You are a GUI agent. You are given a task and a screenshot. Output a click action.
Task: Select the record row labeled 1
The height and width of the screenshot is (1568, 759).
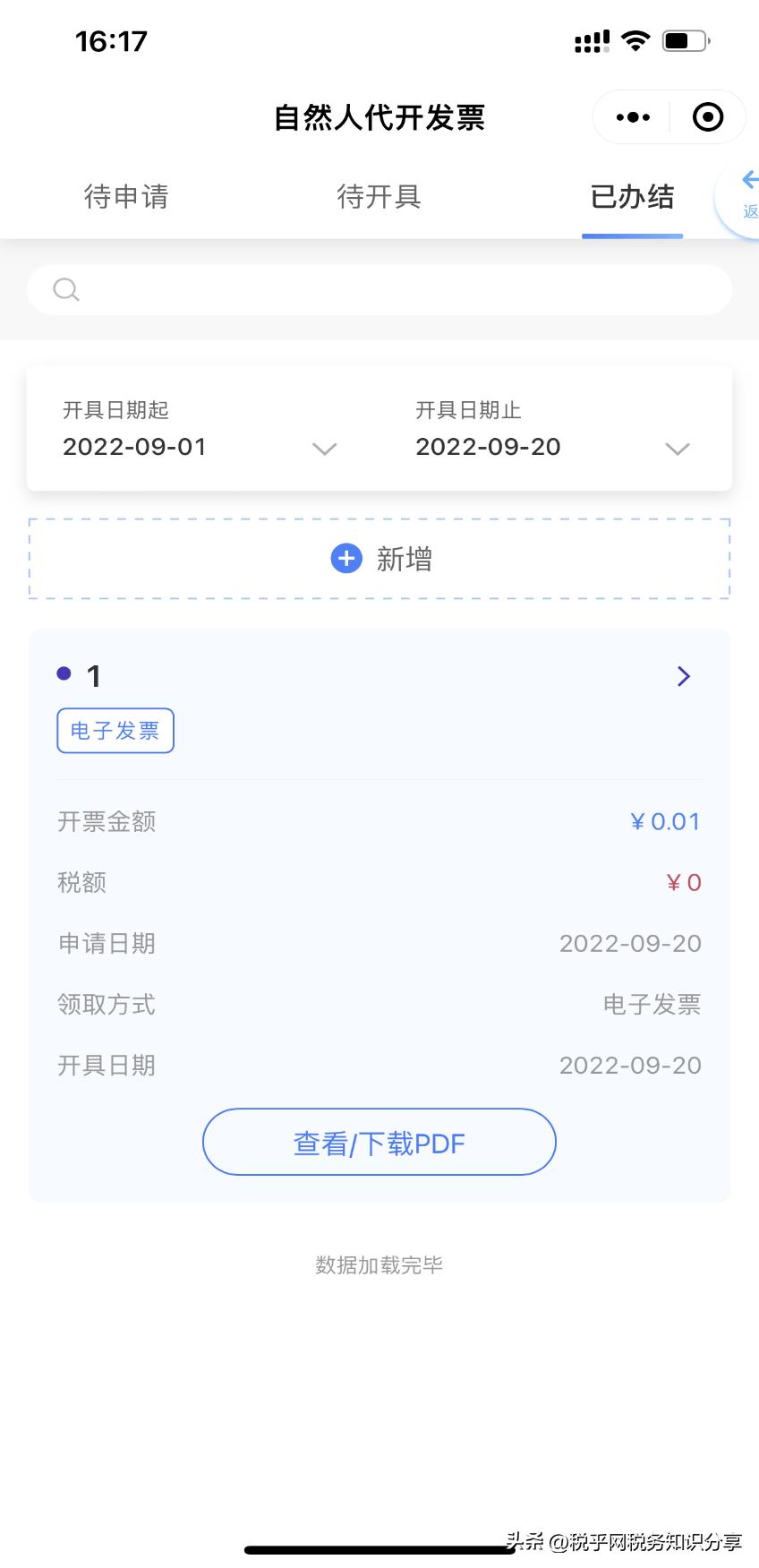pos(93,676)
